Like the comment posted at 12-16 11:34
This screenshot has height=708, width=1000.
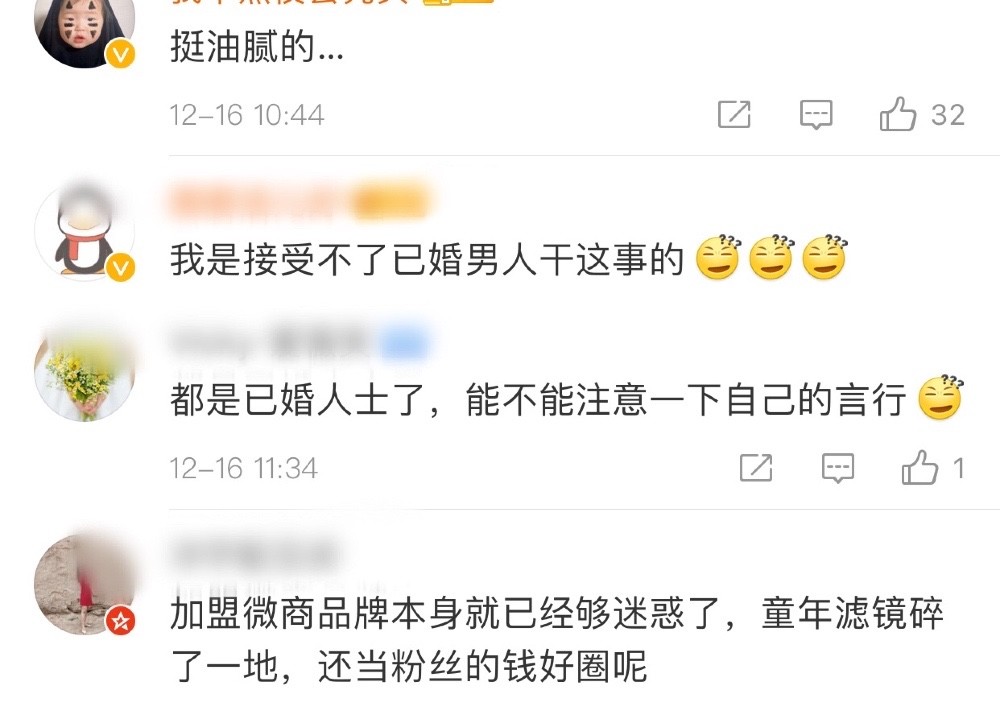(x=919, y=467)
